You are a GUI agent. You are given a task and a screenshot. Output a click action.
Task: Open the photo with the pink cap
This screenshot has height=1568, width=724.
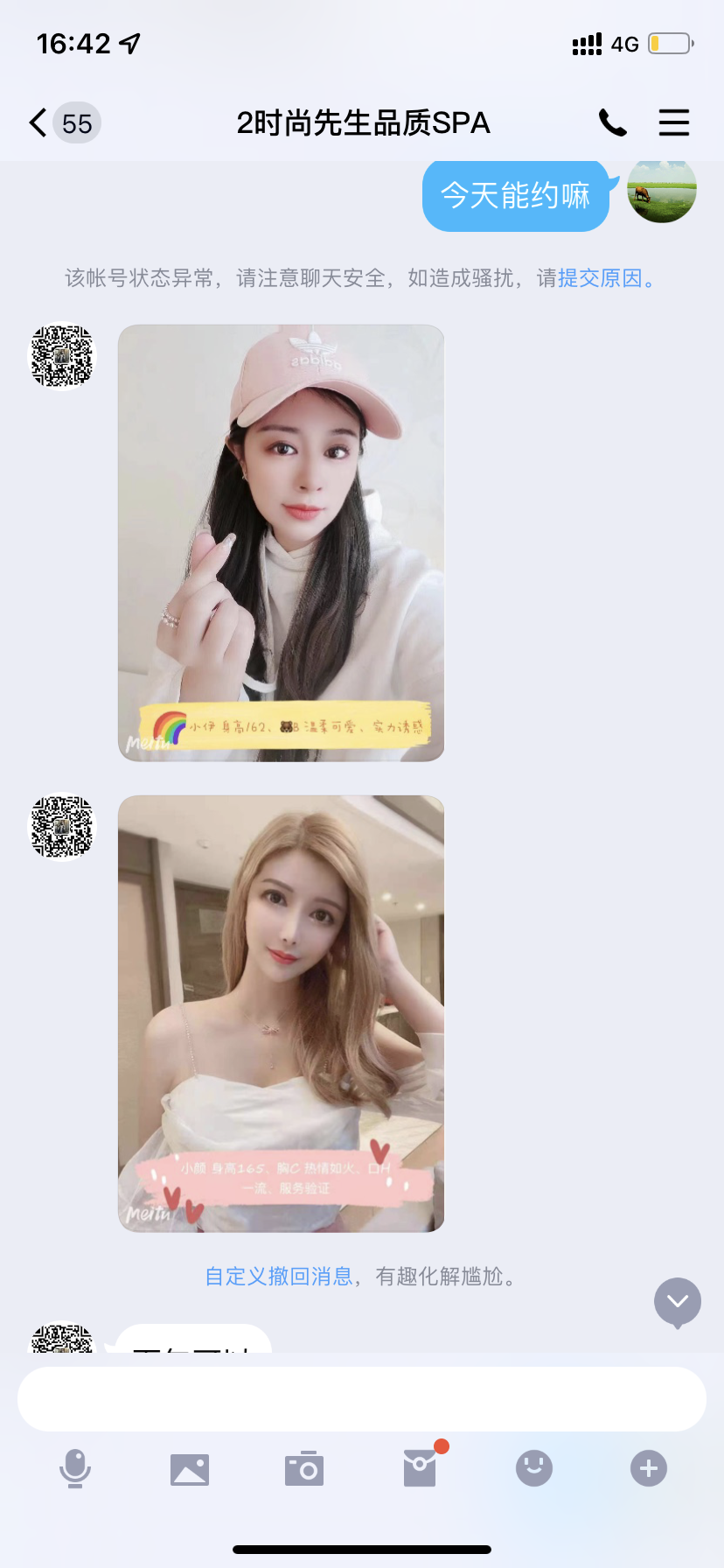point(281,542)
